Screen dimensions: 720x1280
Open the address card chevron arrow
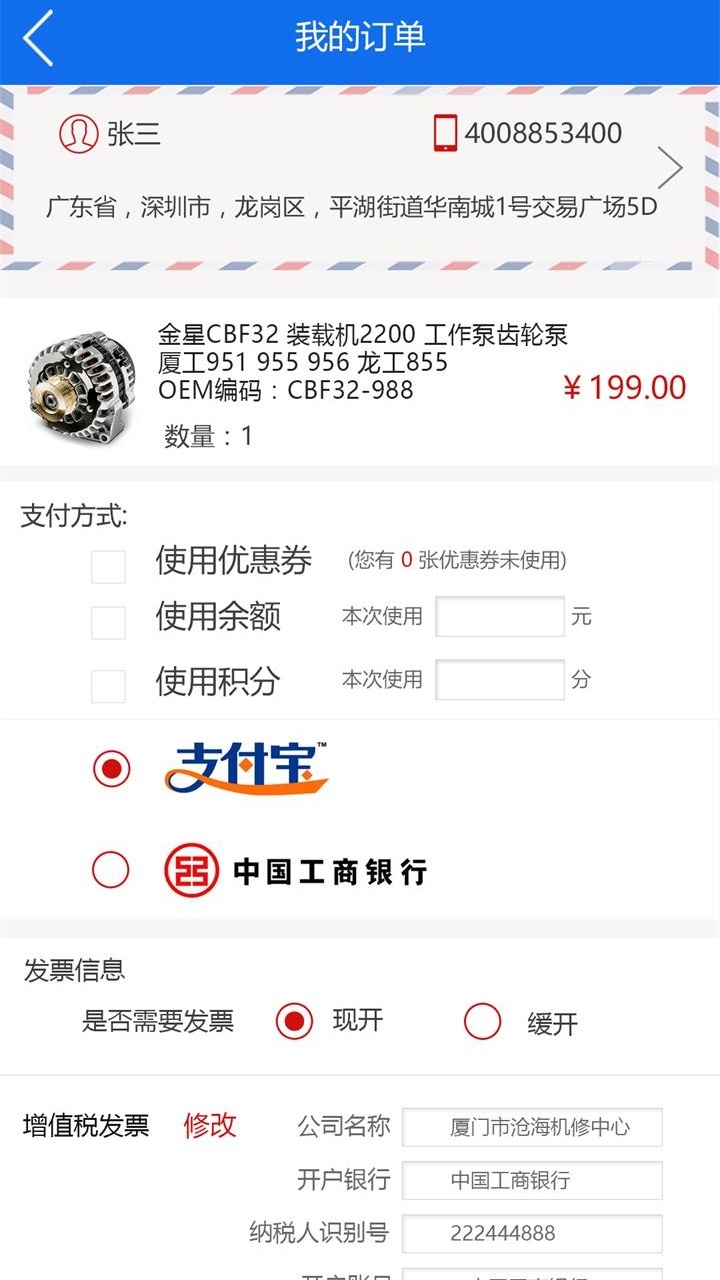point(670,168)
